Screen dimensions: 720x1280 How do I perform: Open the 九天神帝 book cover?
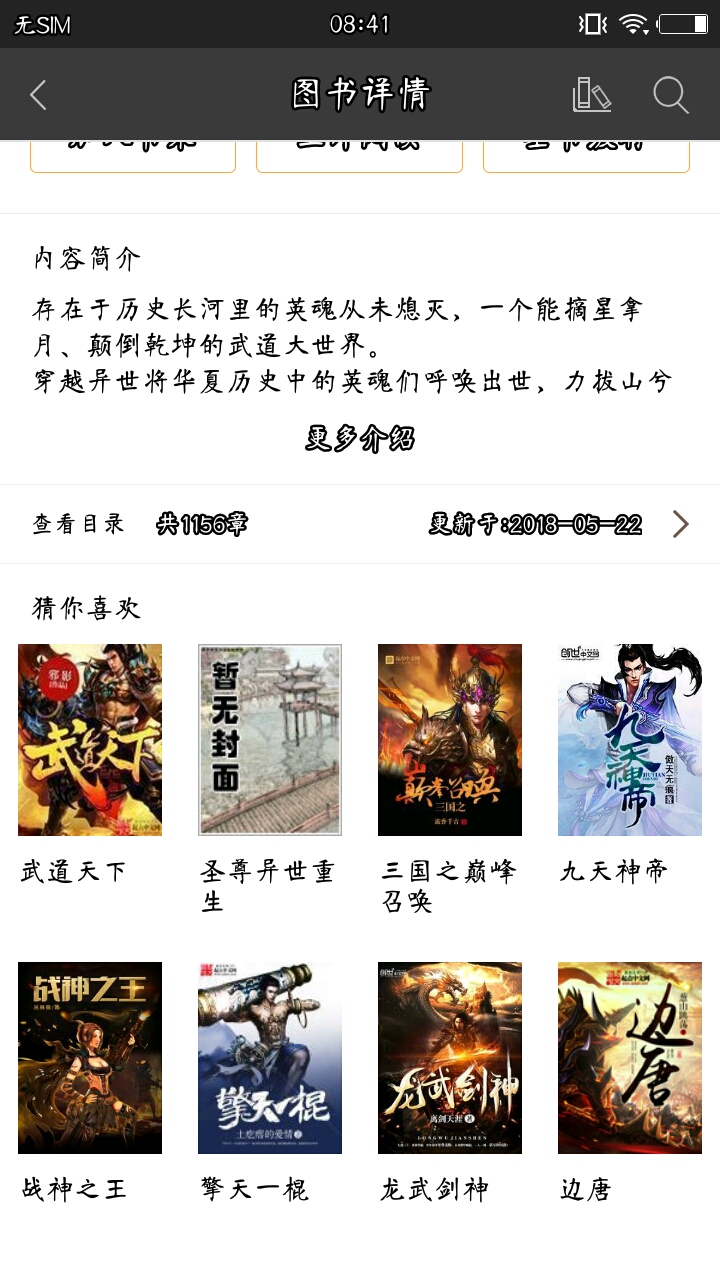629,739
